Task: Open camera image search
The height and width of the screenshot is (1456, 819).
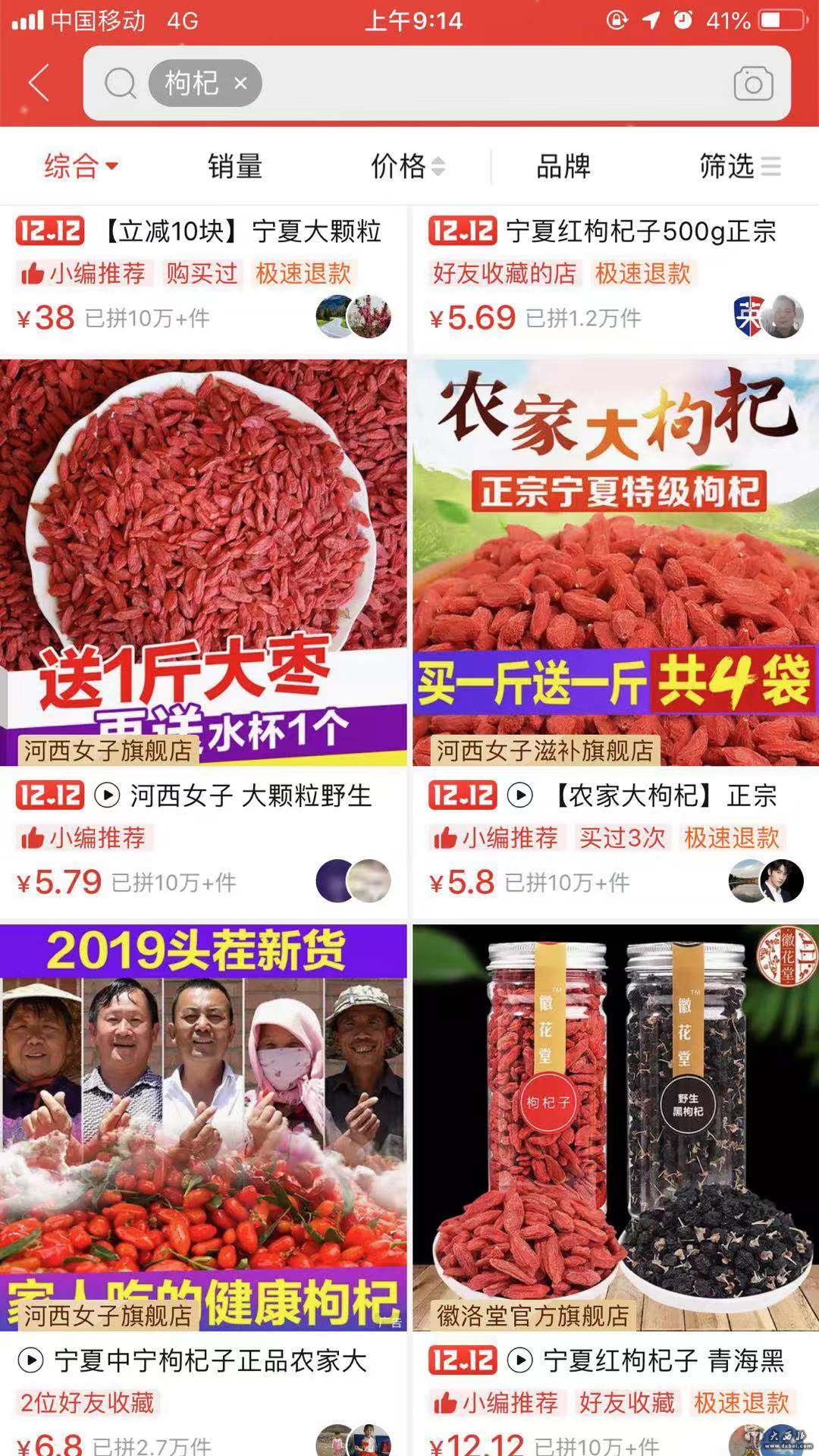Action: point(752,83)
